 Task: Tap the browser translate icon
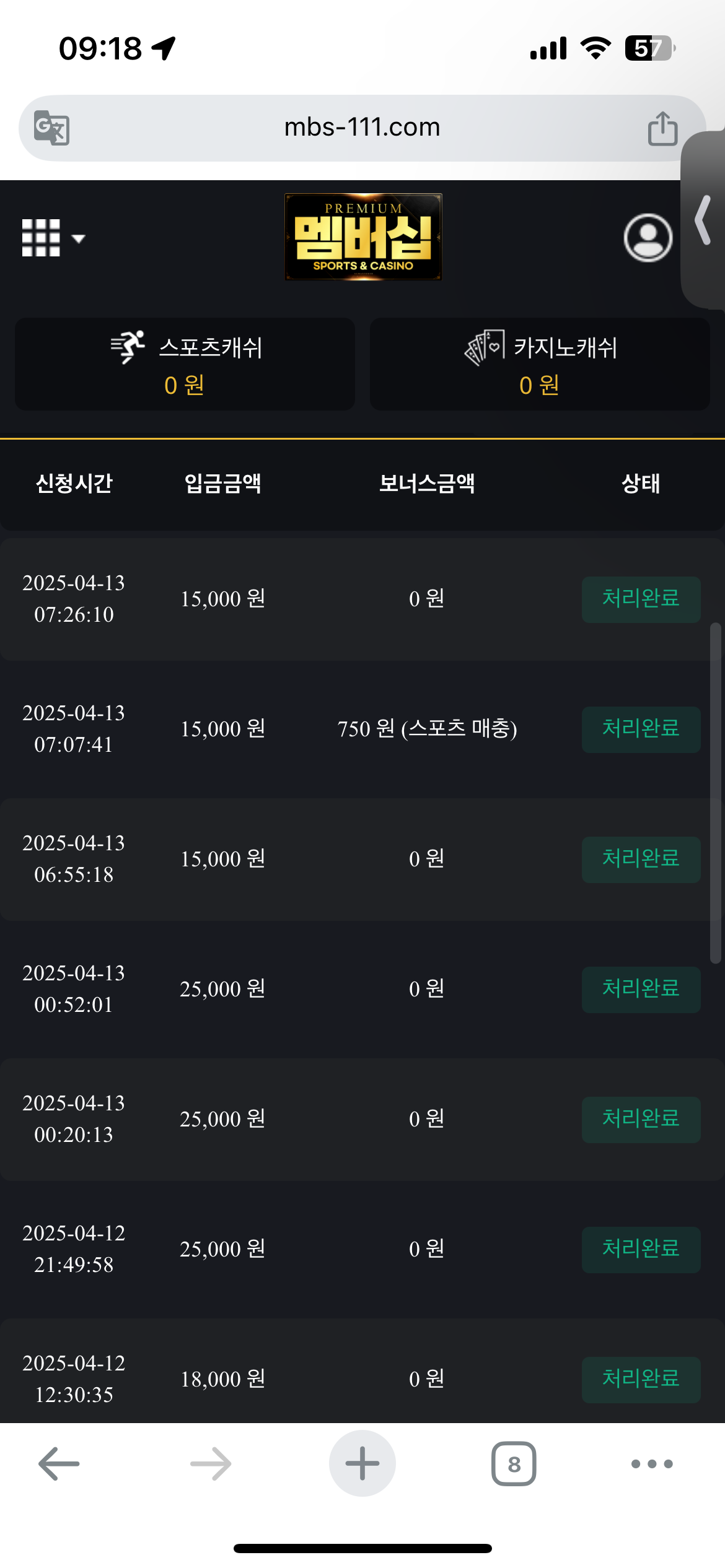[x=51, y=128]
